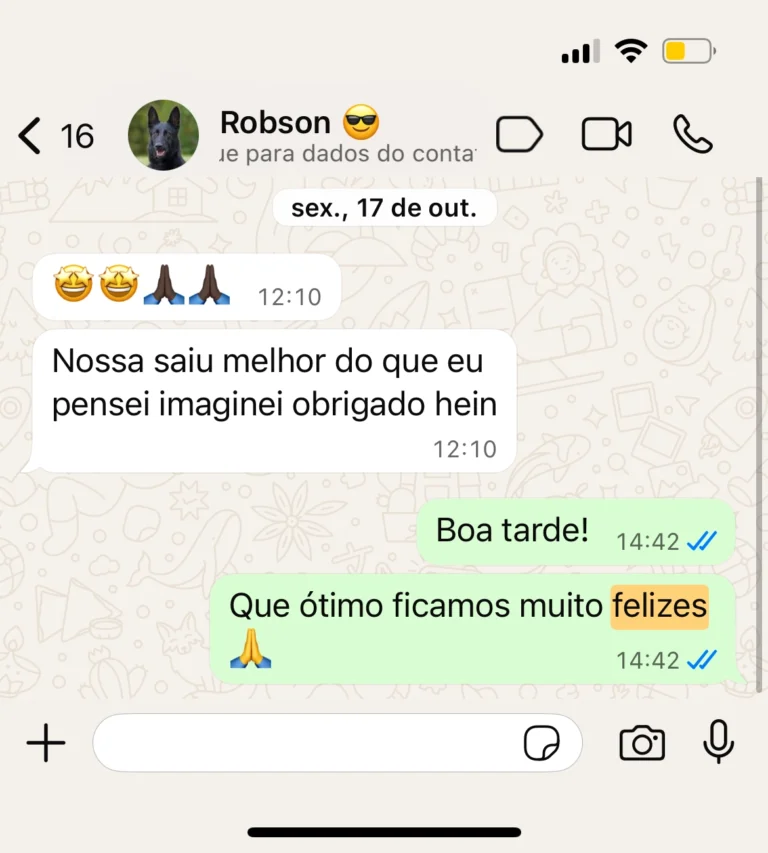Open the attachment plus menu
This screenshot has height=853, width=768.
(45, 743)
